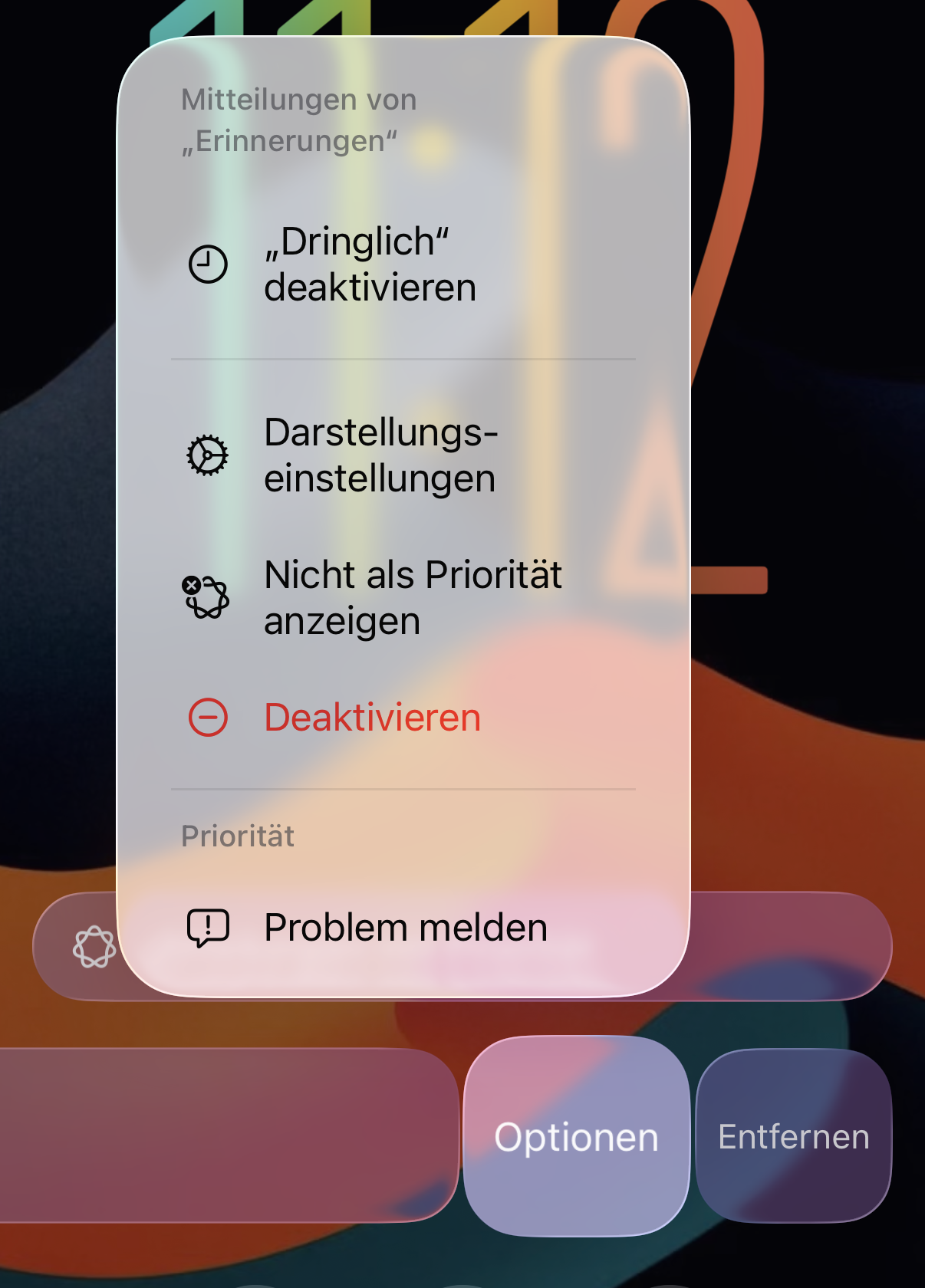
Task: Select Problem melden
Action: pos(405,928)
